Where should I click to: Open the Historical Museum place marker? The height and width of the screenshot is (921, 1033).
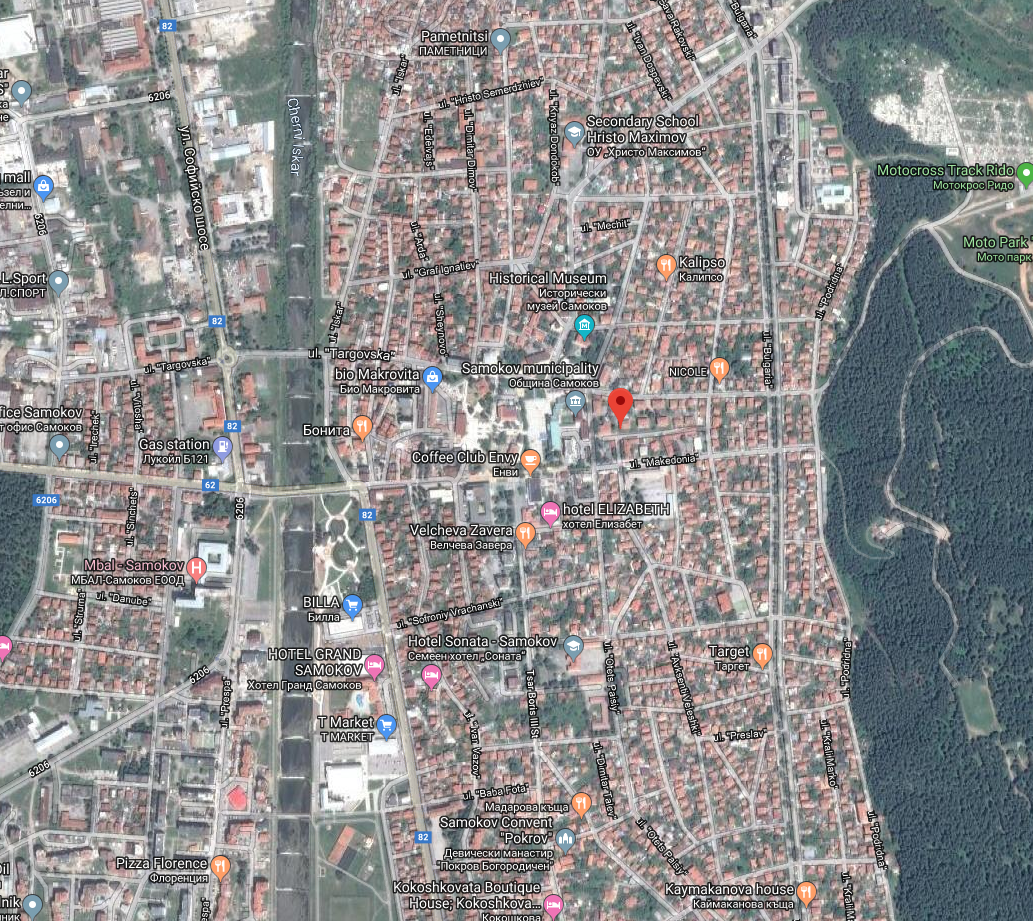[585, 326]
